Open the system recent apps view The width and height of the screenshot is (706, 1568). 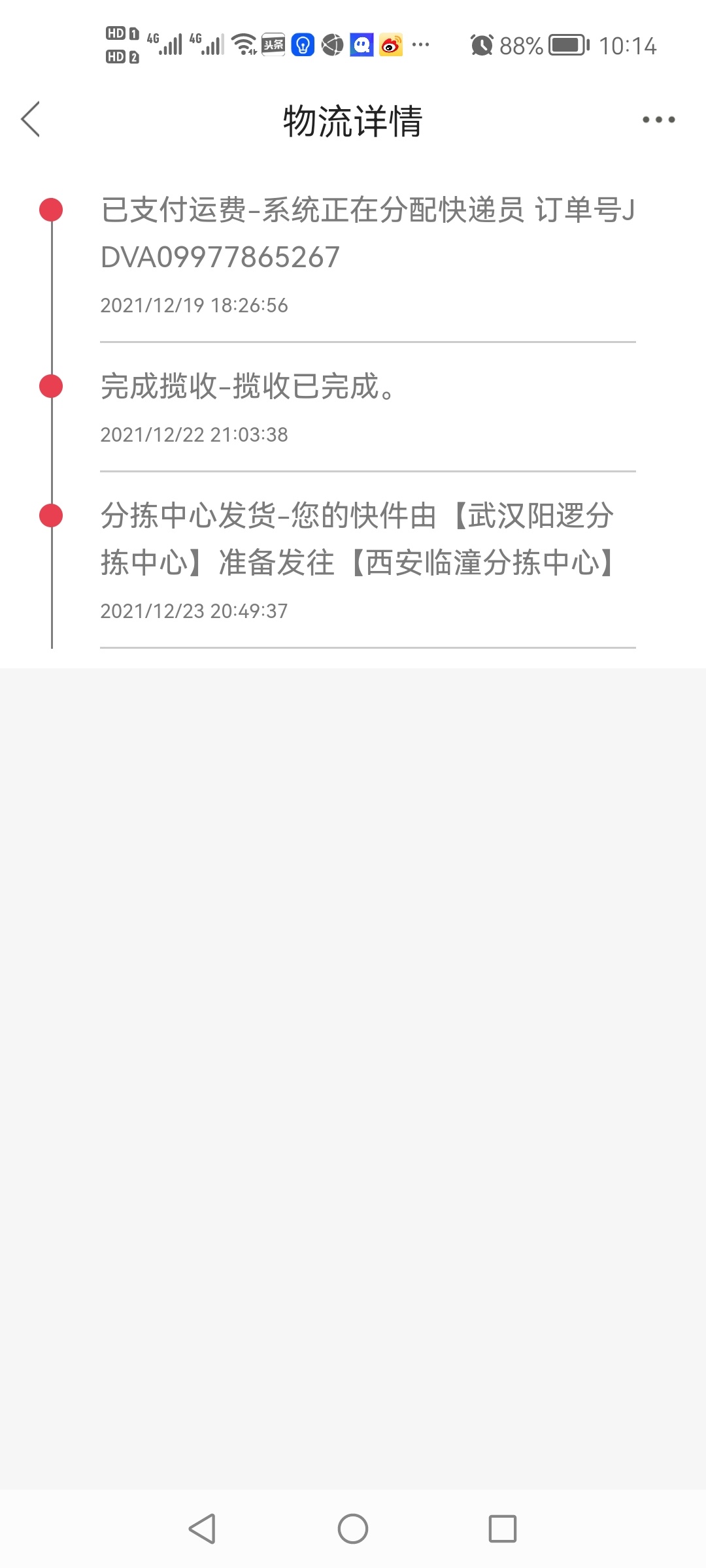click(x=503, y=1529)
